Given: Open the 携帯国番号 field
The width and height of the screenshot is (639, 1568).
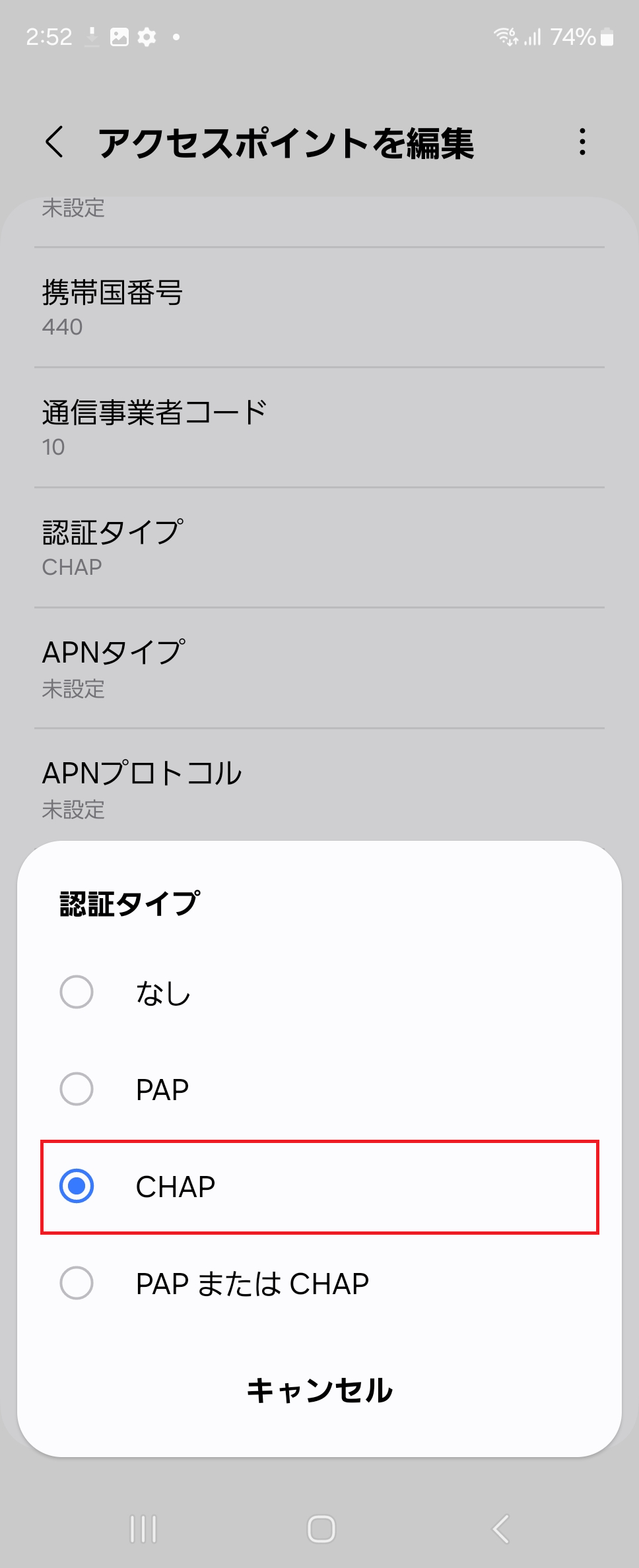Looking at the screenshot, I should click(x=319, y=307).
